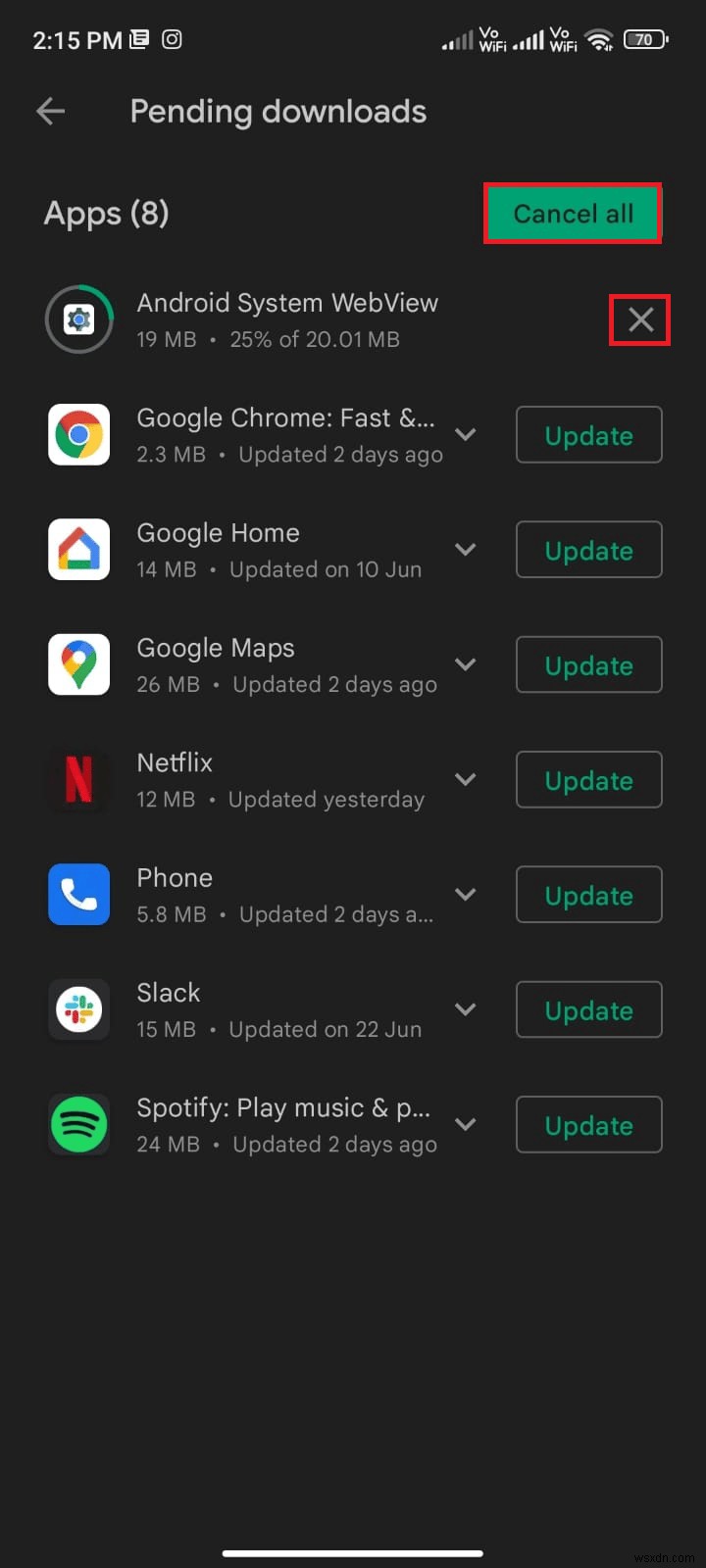Select the Google Maps app icon

pyautogui.click(x=78, y=664)
